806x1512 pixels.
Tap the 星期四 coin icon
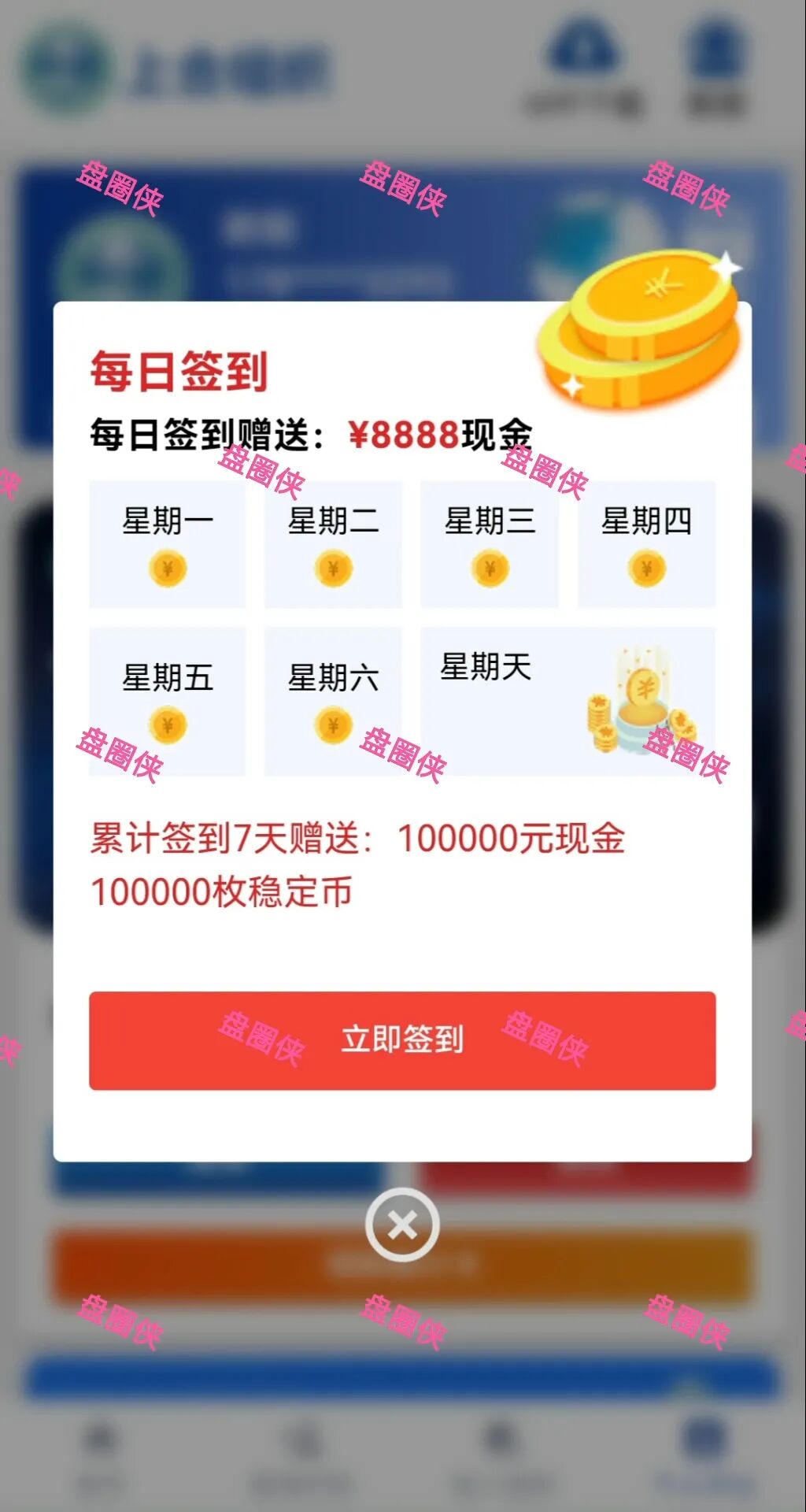tap(647, 569)
